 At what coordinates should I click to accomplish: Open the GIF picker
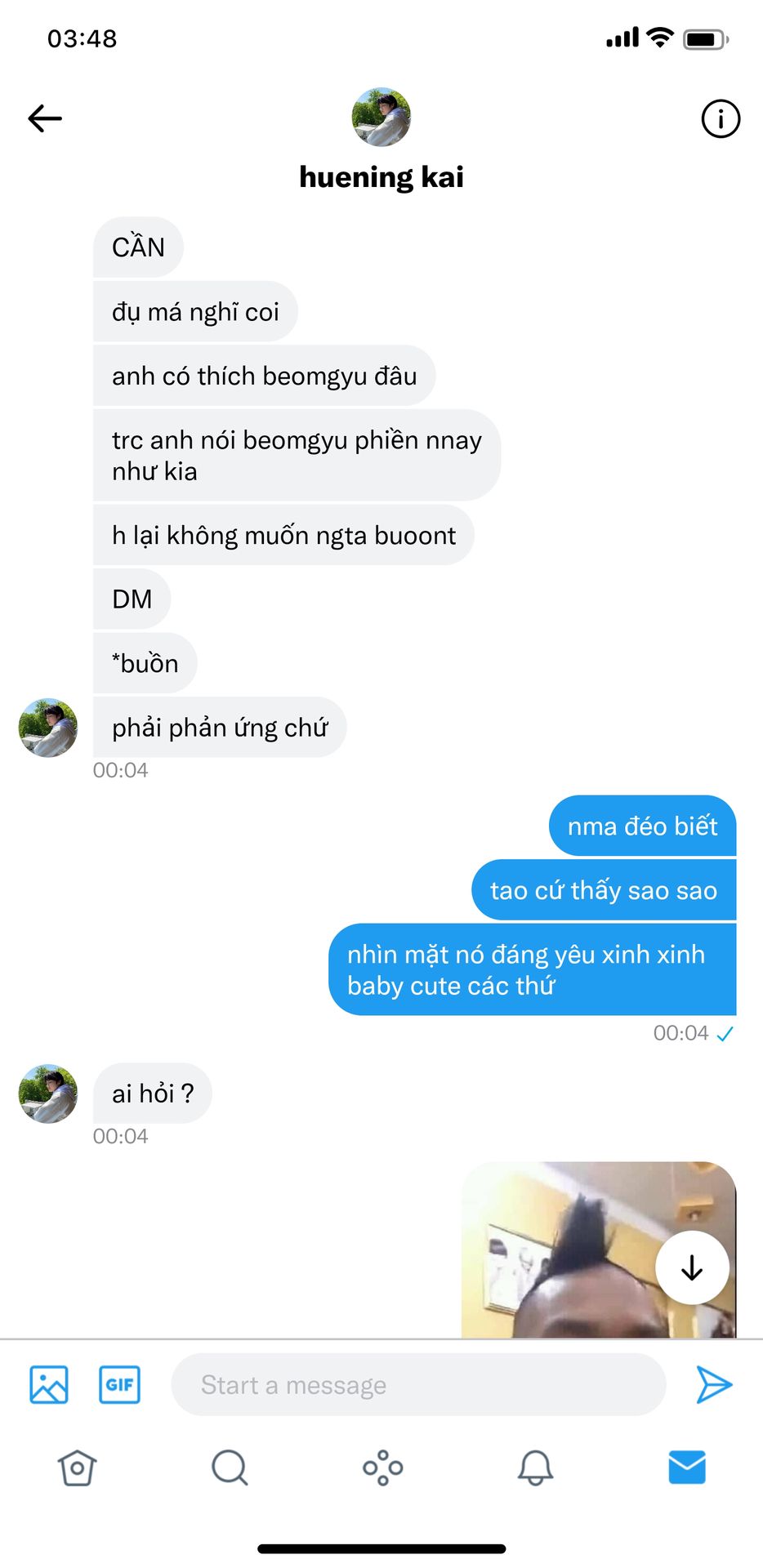coord(119,1384)
